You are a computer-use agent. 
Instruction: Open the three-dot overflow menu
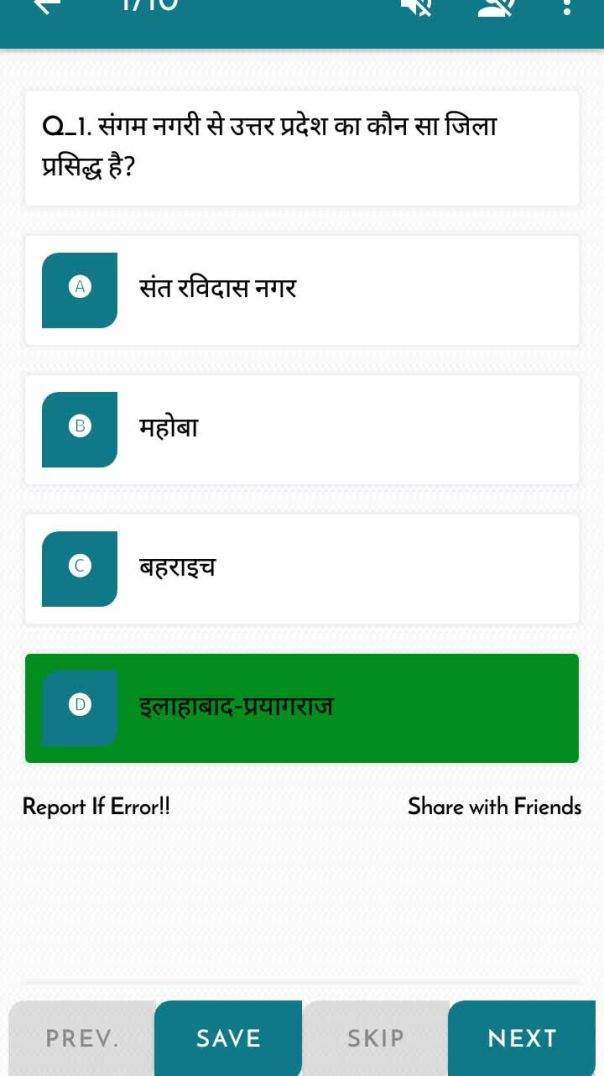pyautogui.click(x=567, y=8)
